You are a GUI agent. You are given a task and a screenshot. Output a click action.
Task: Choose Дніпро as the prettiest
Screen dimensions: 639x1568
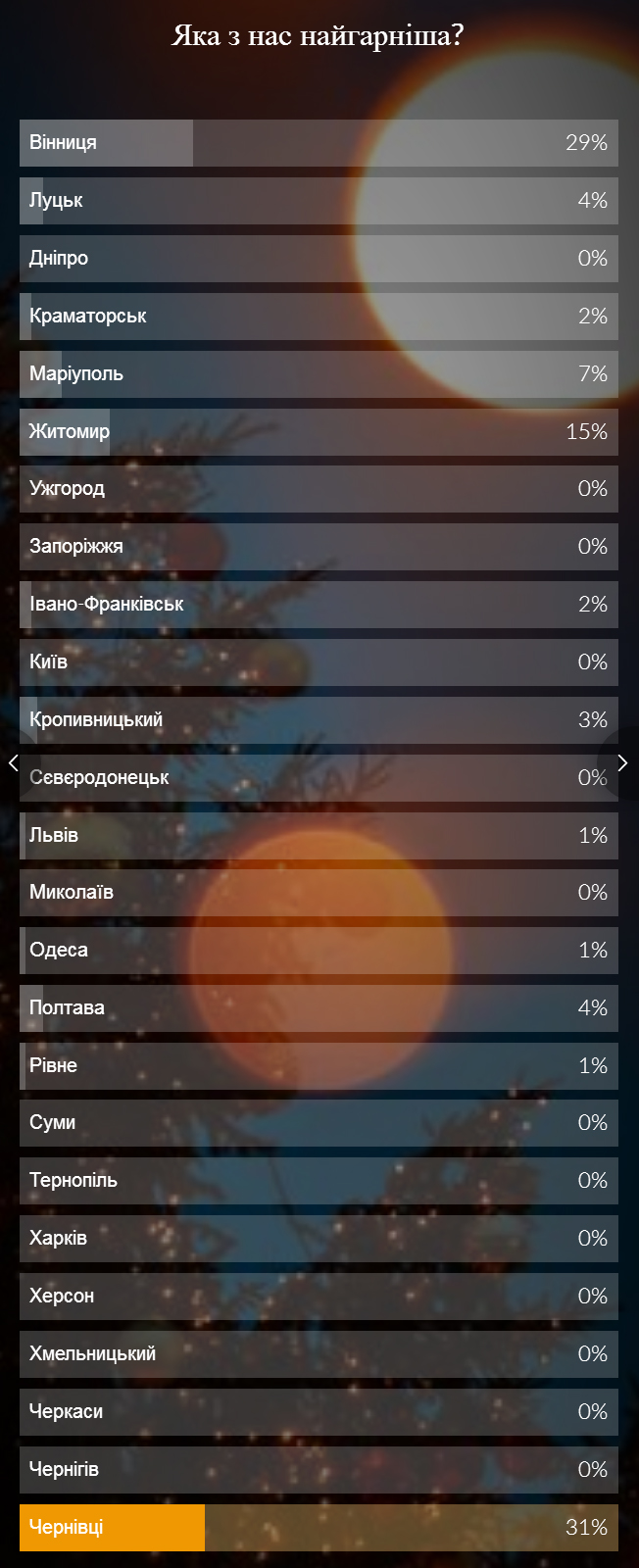click(x=319, y=259)
